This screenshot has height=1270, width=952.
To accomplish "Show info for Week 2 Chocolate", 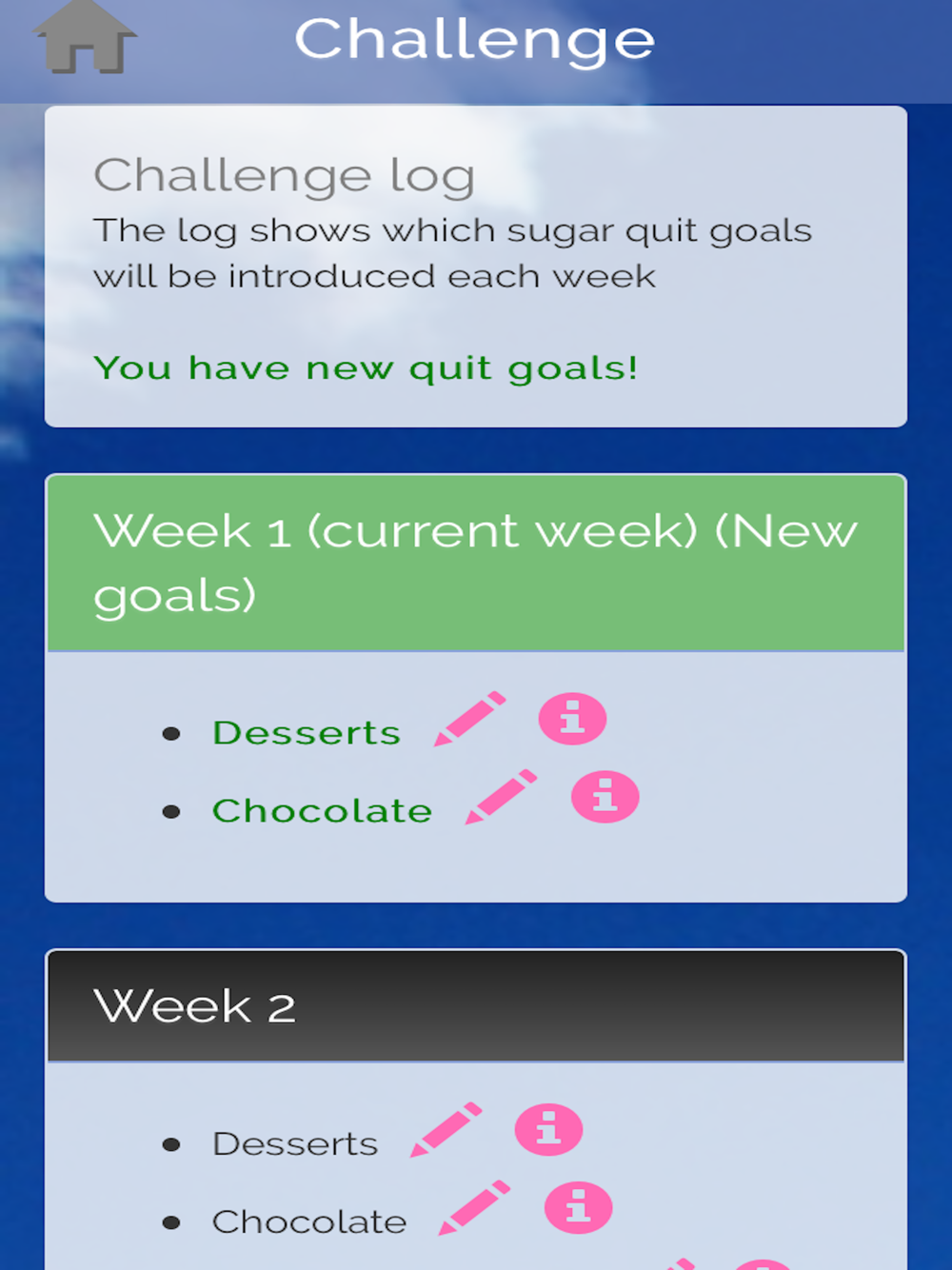I will coord(578,1208).
